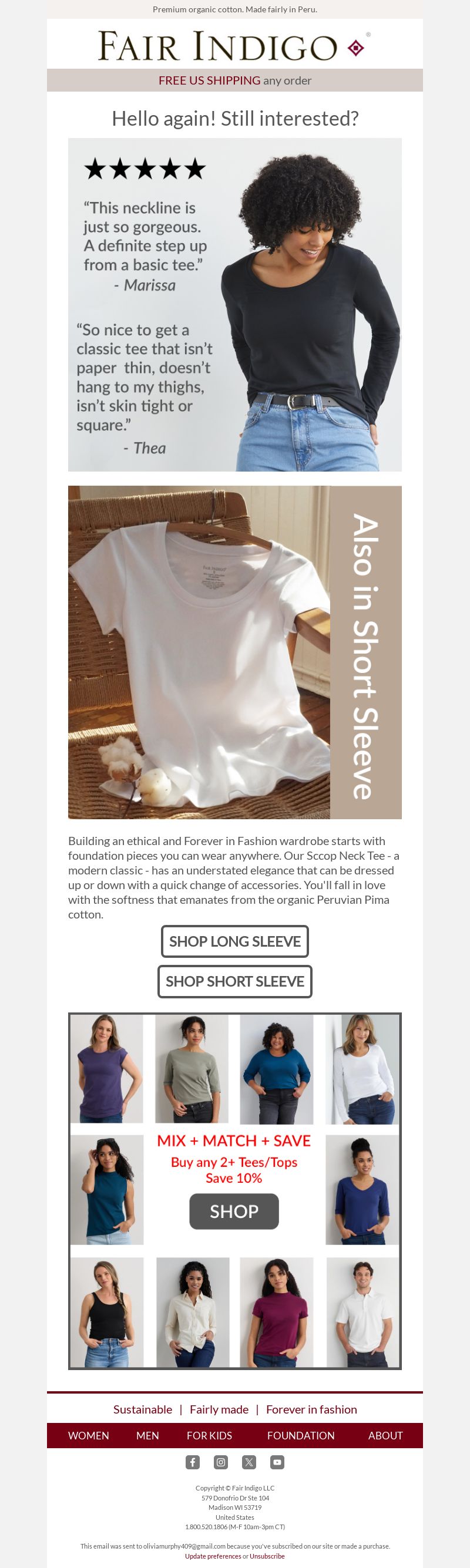Open Fair Indigo's YouTube channel
The width and height of the screenshot is (470, 1568).
pos(277,1462)
